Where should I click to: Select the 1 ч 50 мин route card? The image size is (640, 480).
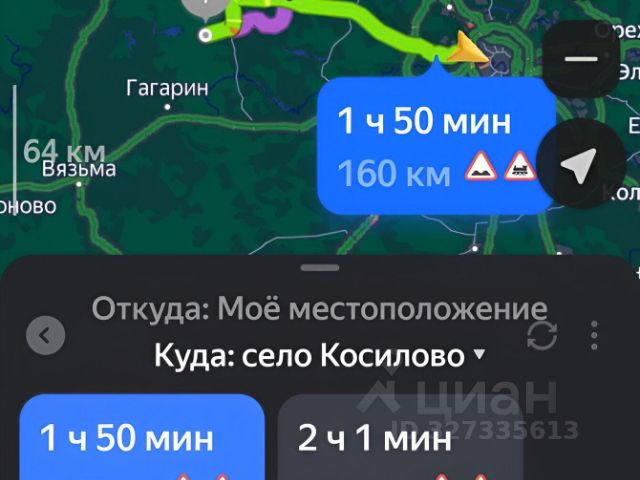coord(142,438)
